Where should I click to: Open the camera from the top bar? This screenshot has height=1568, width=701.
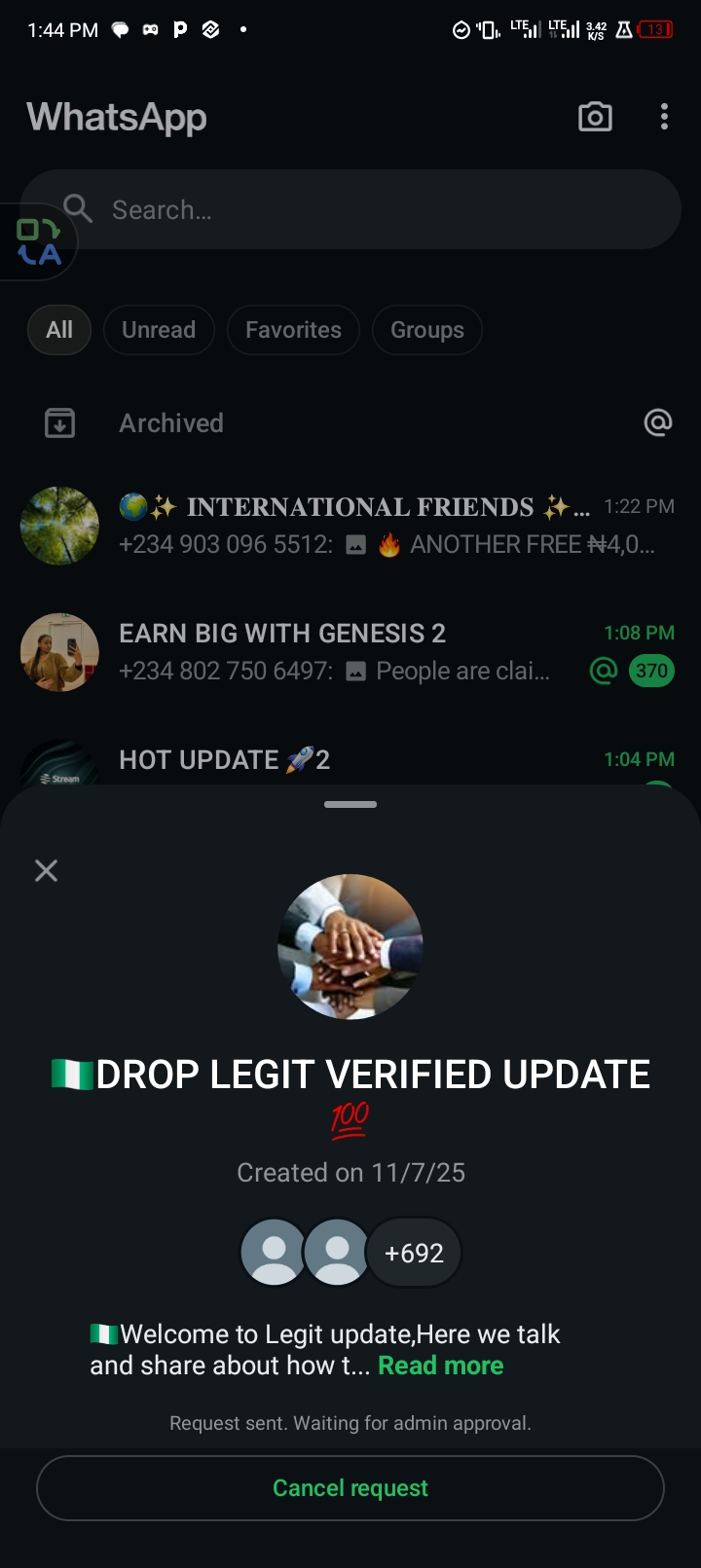(x=595, y=118)
